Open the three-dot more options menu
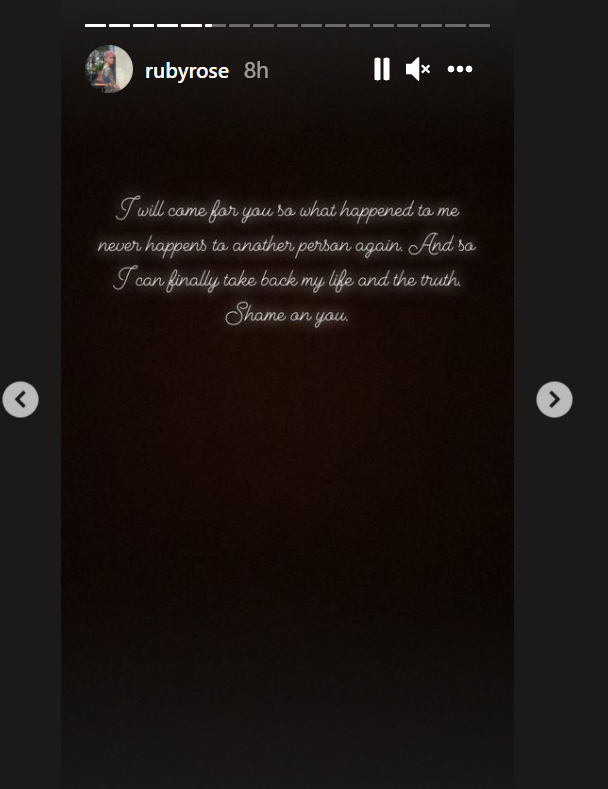608x789 pixels. [x=460, y=69]
